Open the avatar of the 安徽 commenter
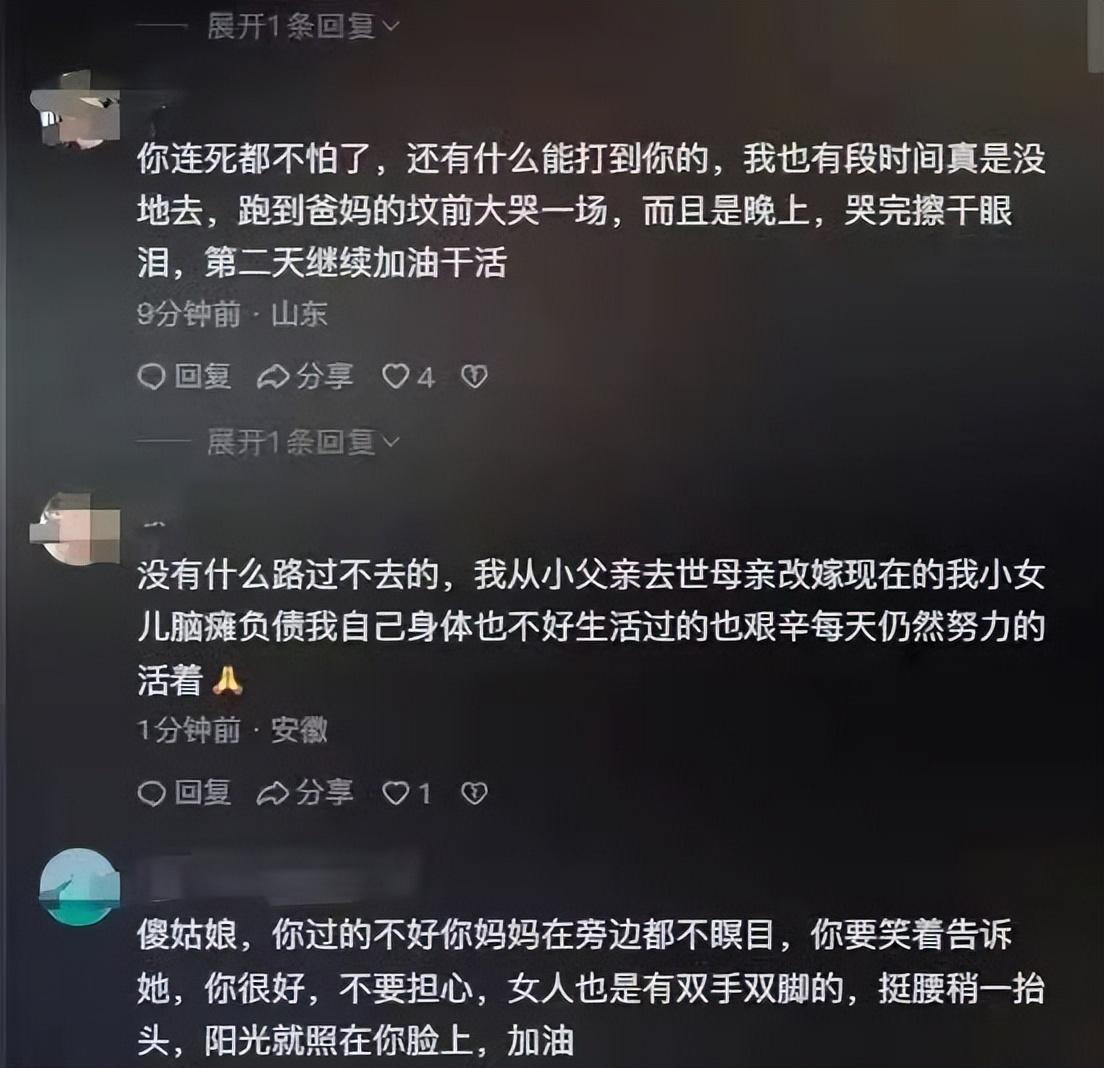Screen dimensions: 1104x1068 pyautogui.click(x=77, y=530)
